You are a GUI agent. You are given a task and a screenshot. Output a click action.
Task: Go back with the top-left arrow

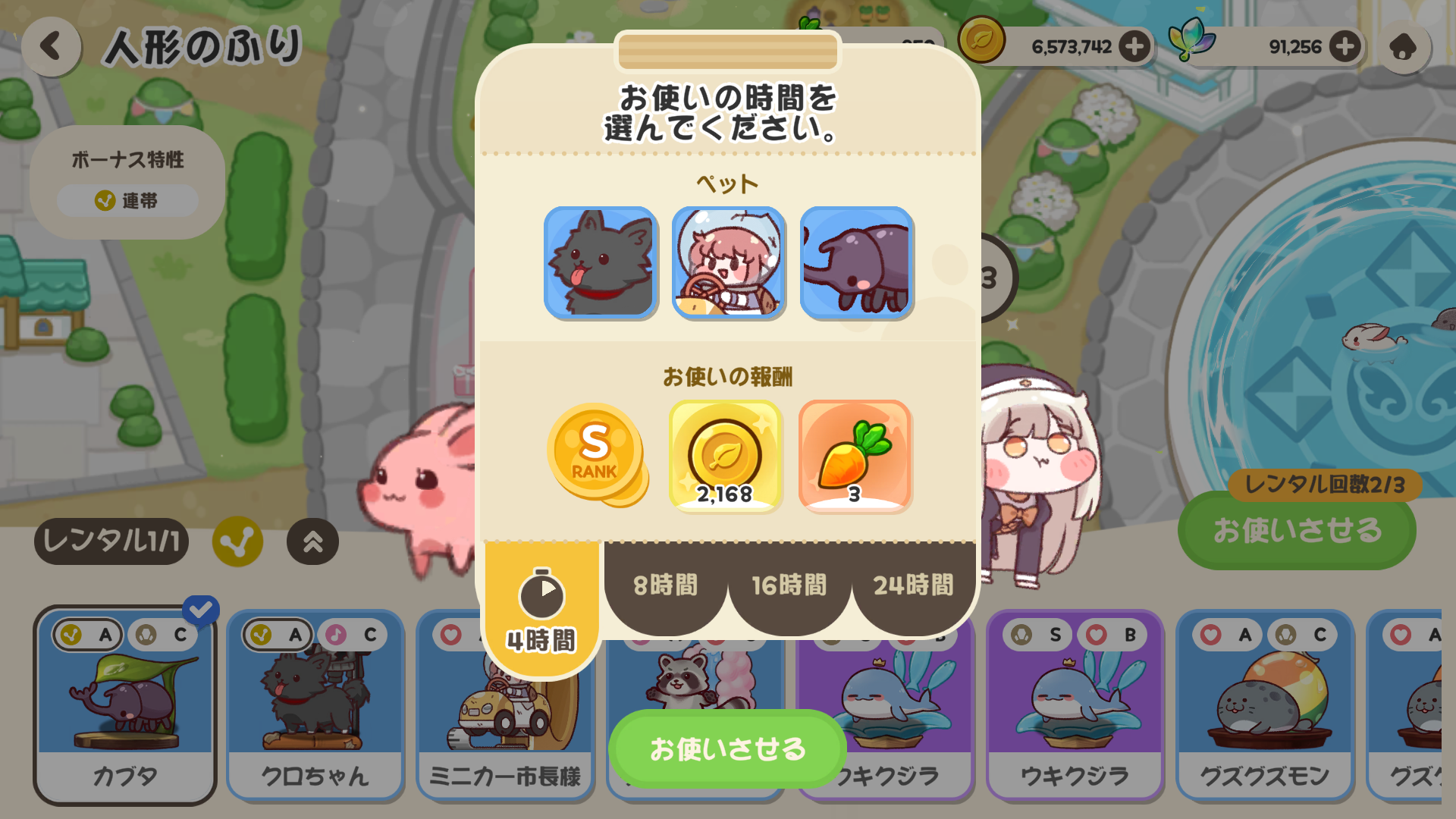[x=51, y=47]
